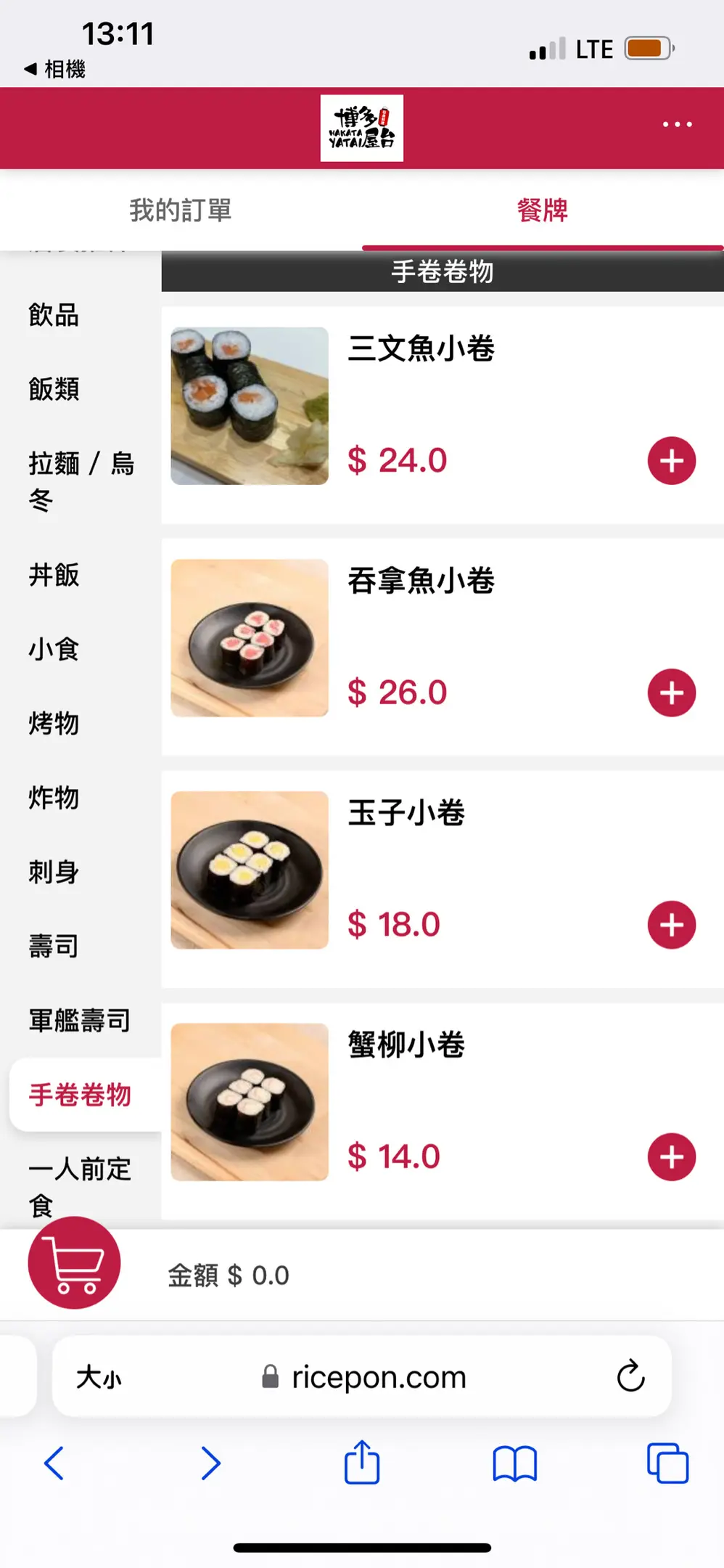View the 刺身 category
The height and width of the screenshot is (1568, 724).
[54, 872]
